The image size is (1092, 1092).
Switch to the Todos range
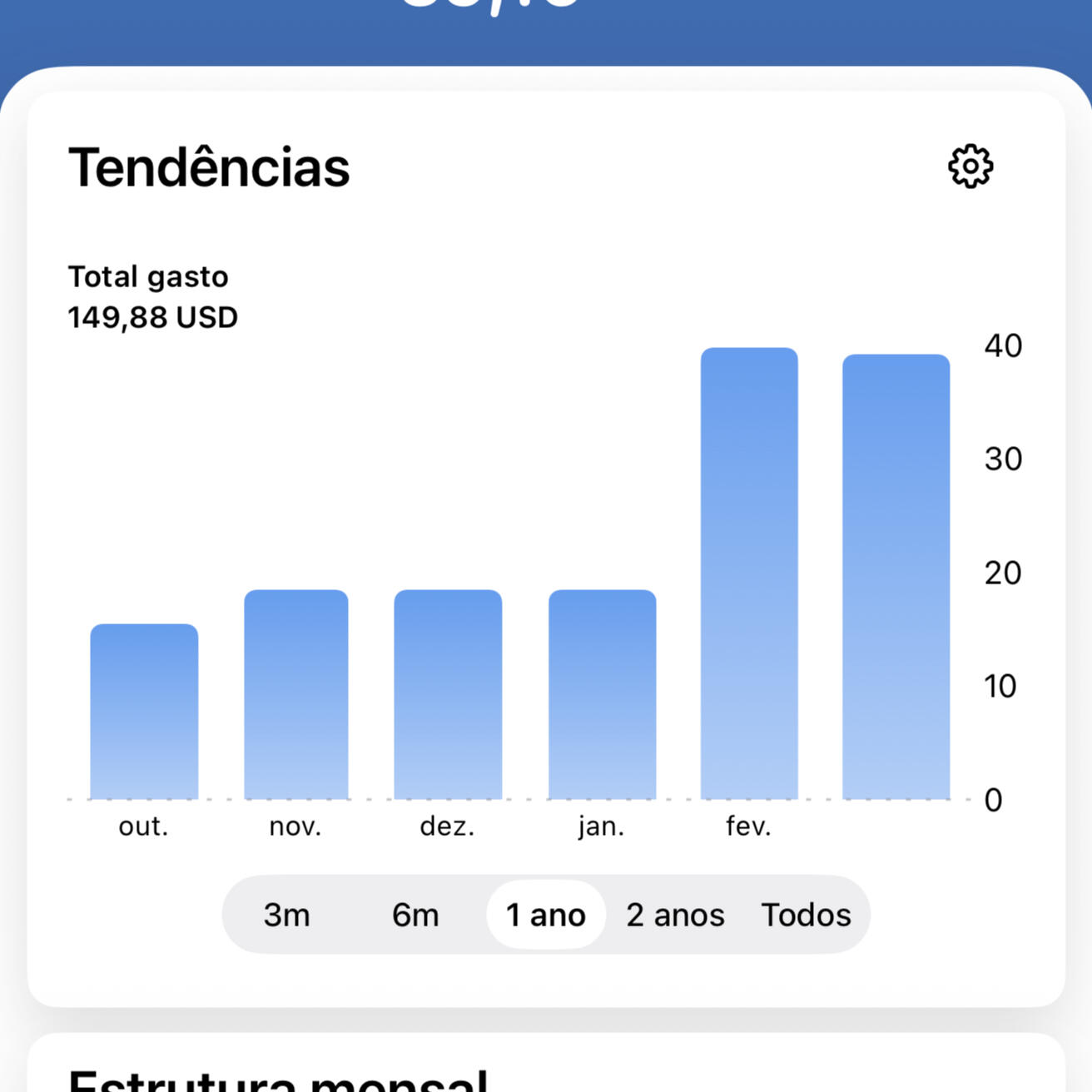tap(806, 915)
